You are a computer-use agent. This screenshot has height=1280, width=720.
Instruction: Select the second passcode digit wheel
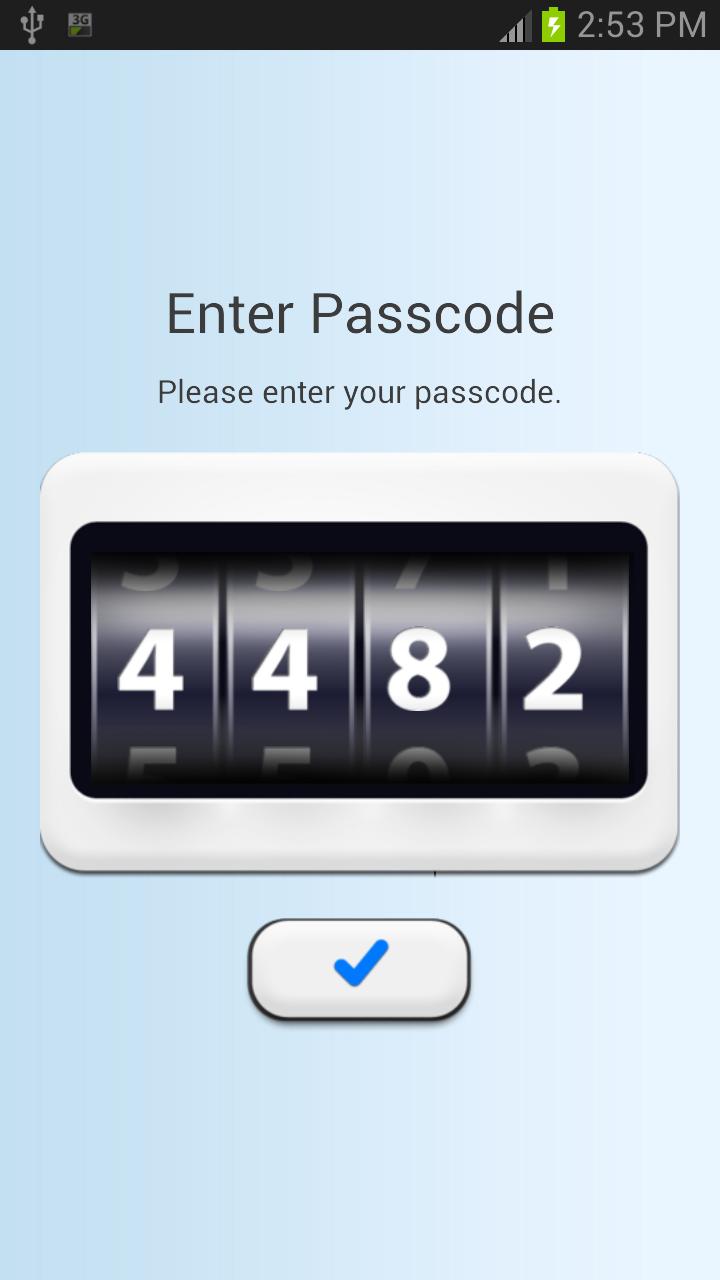285,668
